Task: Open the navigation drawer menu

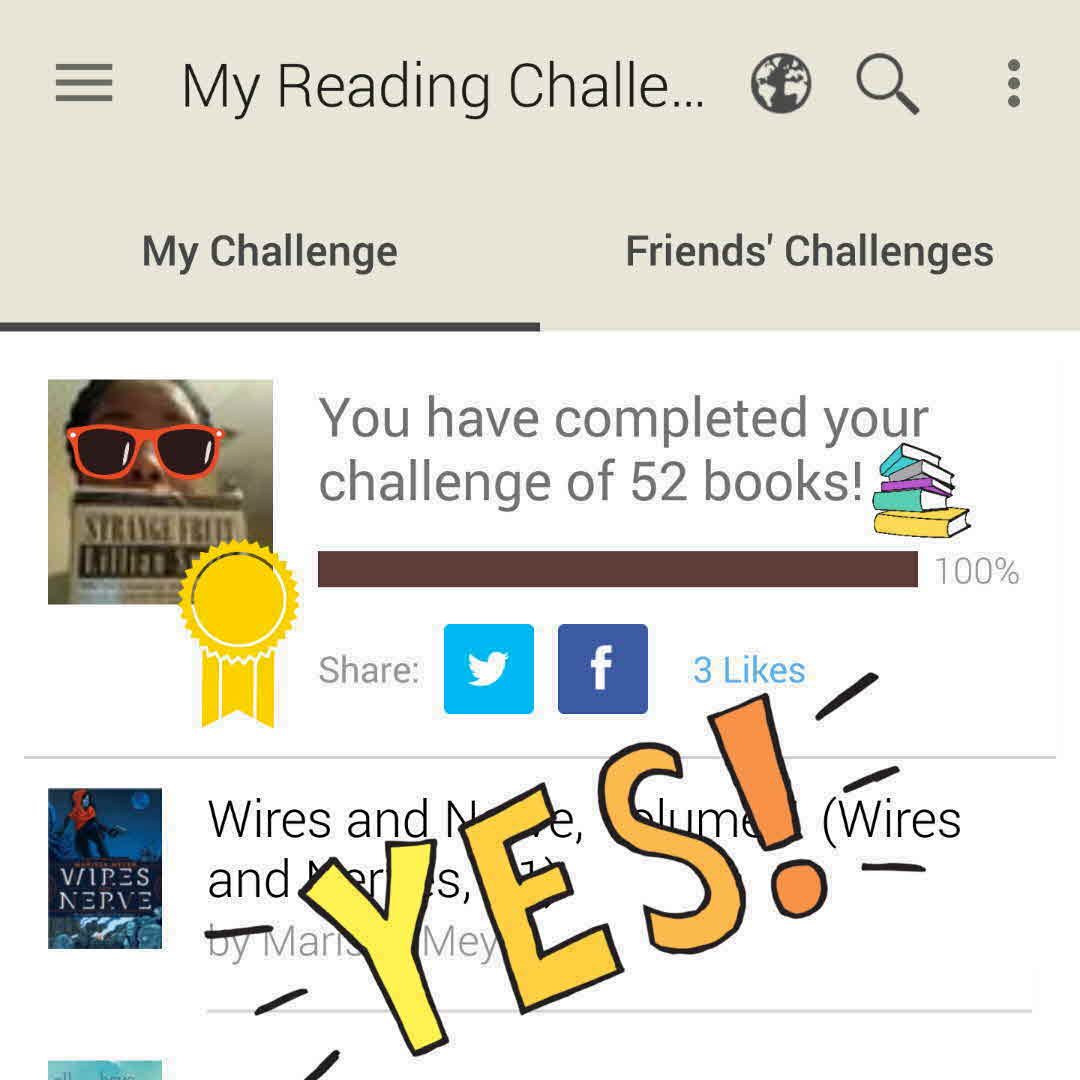Action: point(84,84)
